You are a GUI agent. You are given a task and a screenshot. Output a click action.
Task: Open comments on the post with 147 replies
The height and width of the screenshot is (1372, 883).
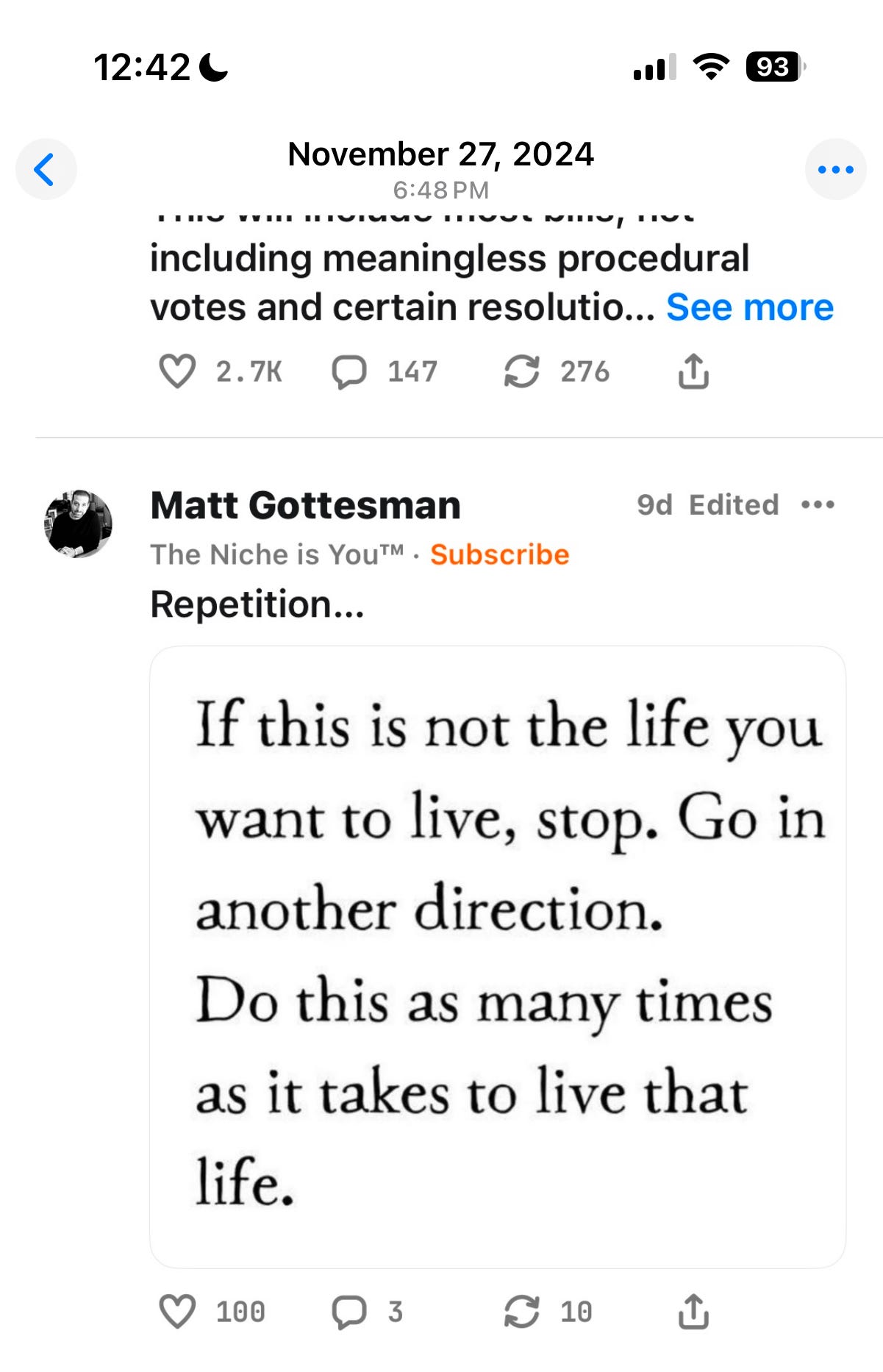(349, 372)
